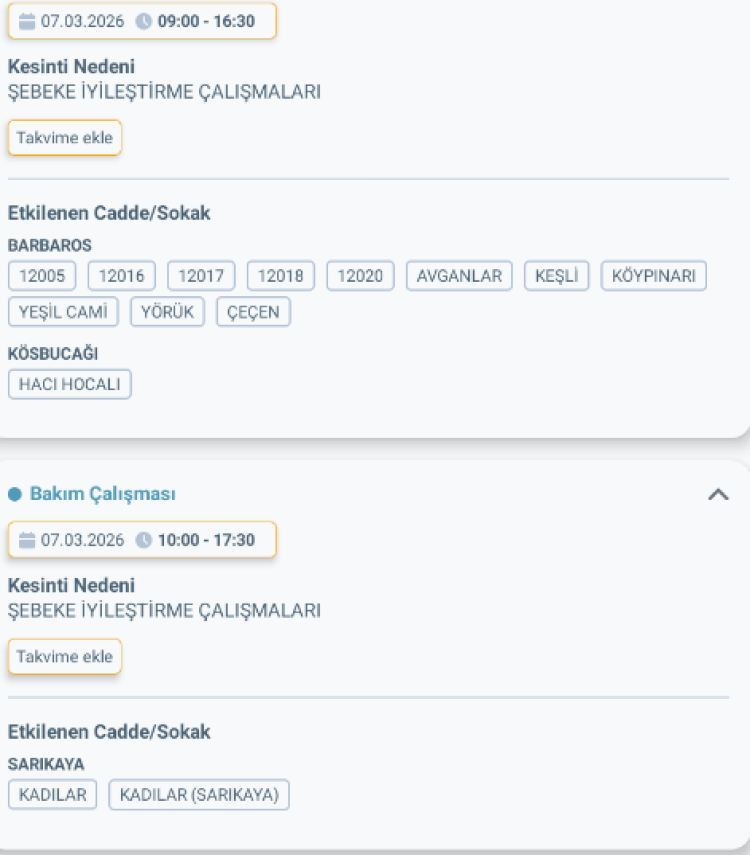Click the calendar icon in the Bakım Çalışması badge
The width and height of the screenshot is (750, 855).
(x=27, y=539)
